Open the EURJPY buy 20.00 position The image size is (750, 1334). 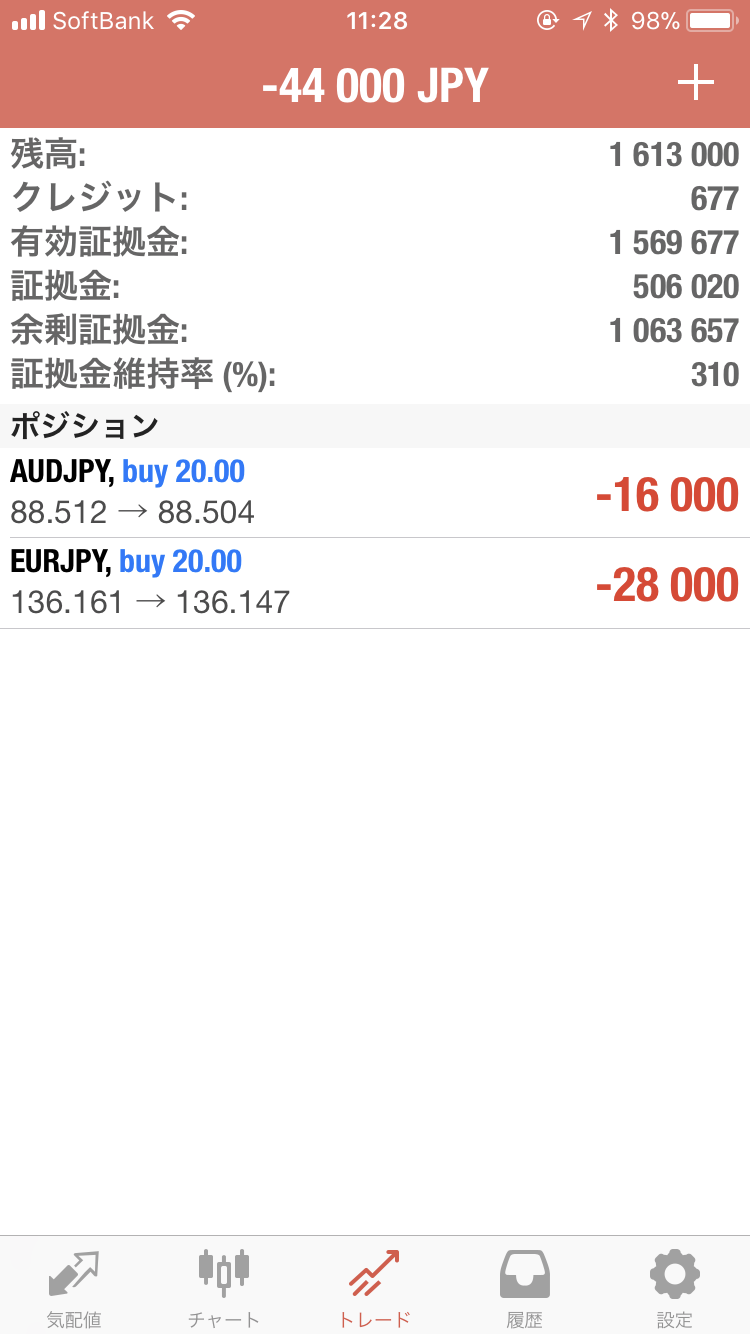coord(374,583)
